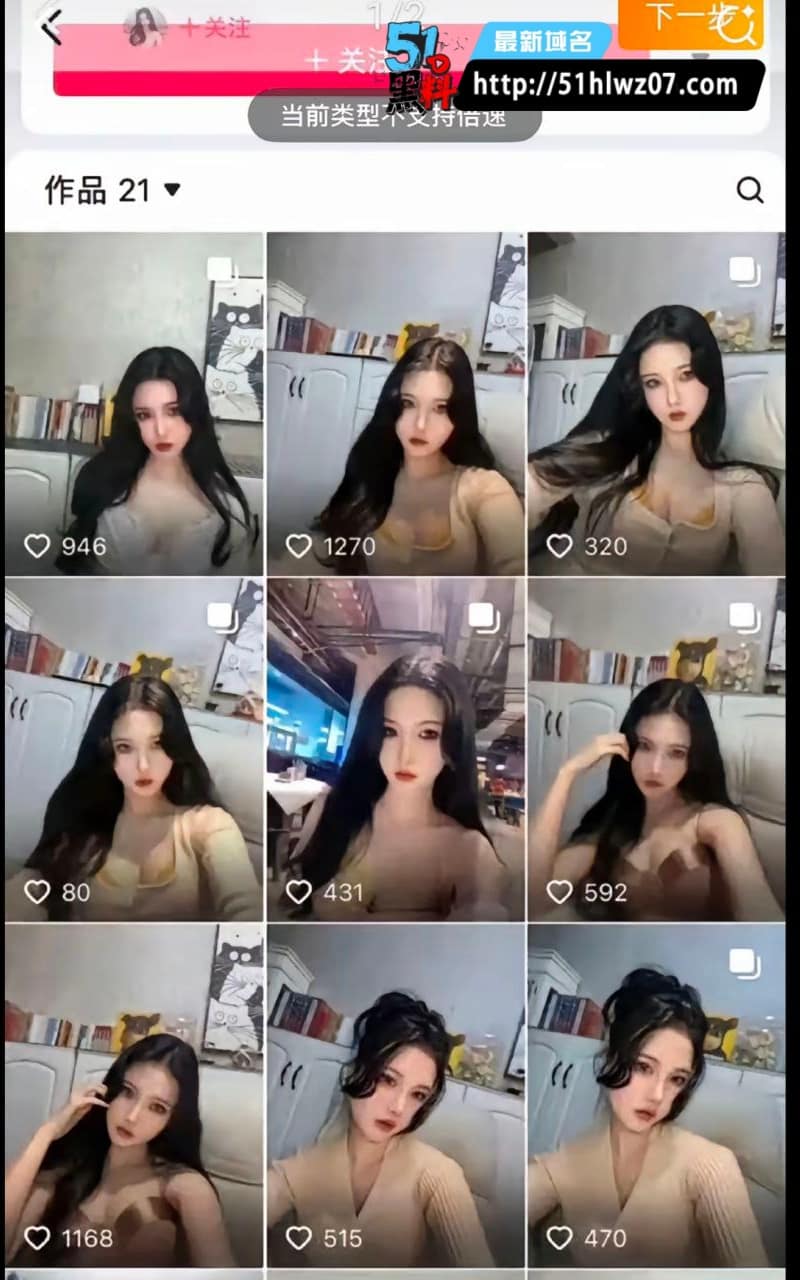Open the post with 470 likes
Image resolution: width=800 pixels, height=1280 pixels.
click(657, 1096)
